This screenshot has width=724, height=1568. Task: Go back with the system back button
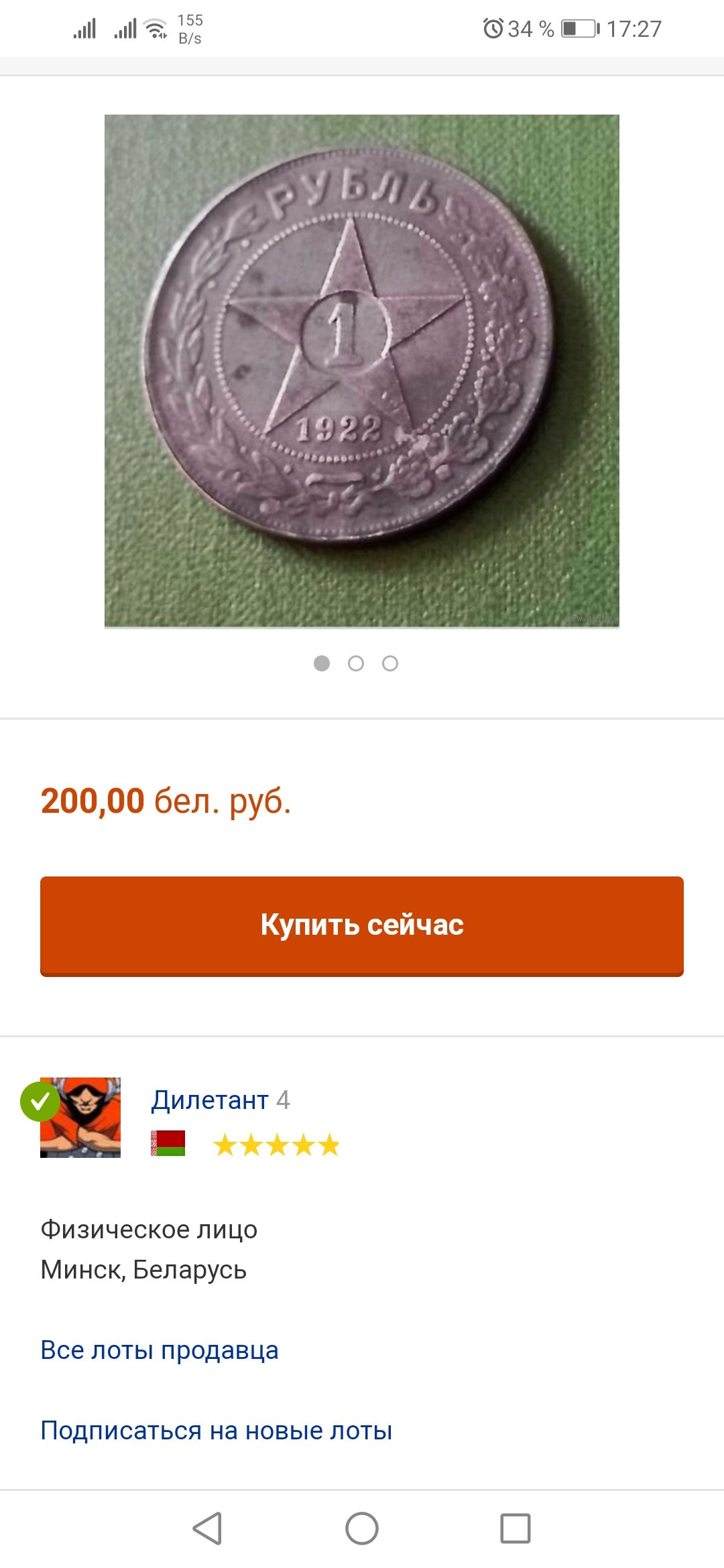point(207,1528)
